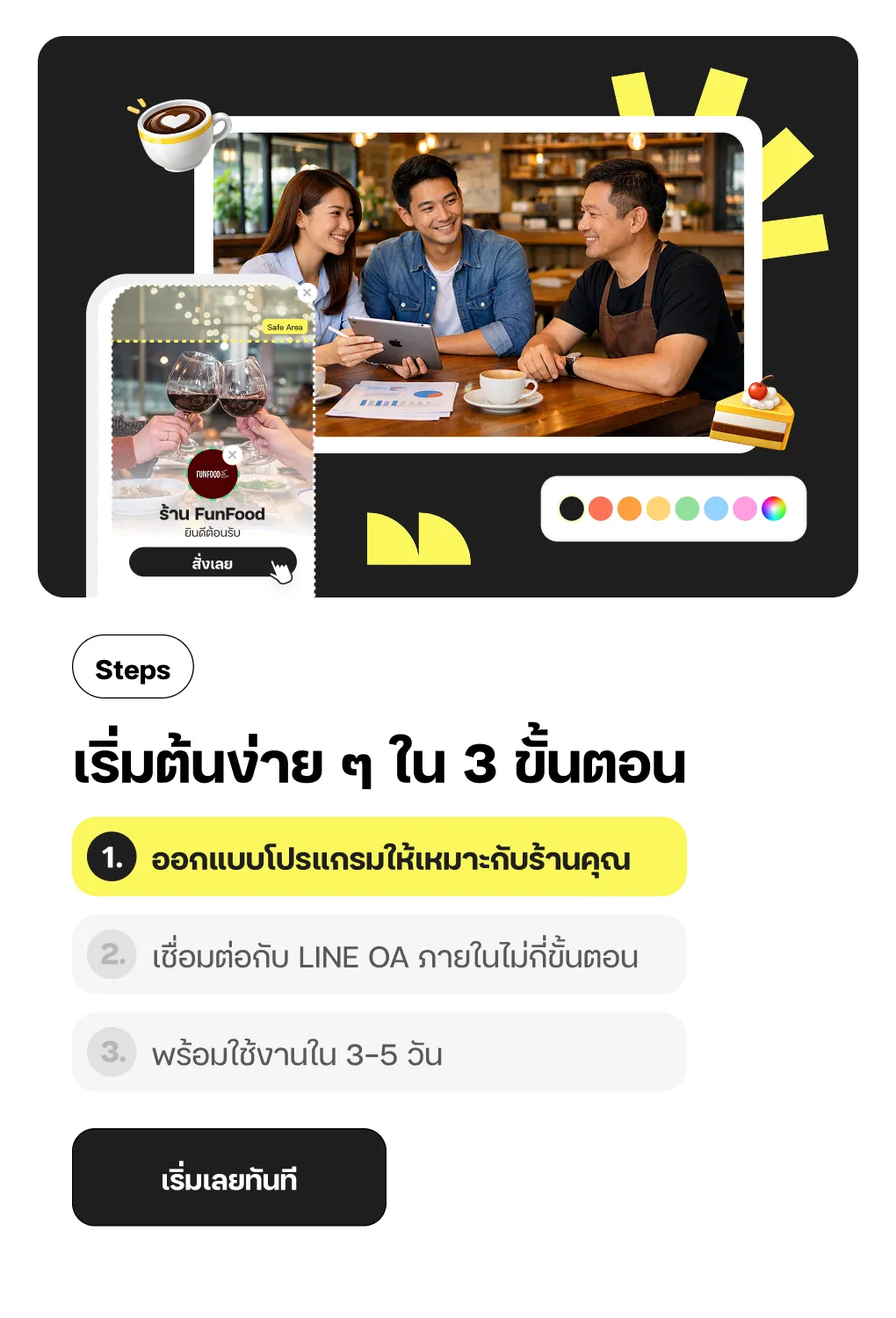Select step 3 พร้อมใช้งานใน 3-5 วัน
896x1318 pixels.
379,1052
